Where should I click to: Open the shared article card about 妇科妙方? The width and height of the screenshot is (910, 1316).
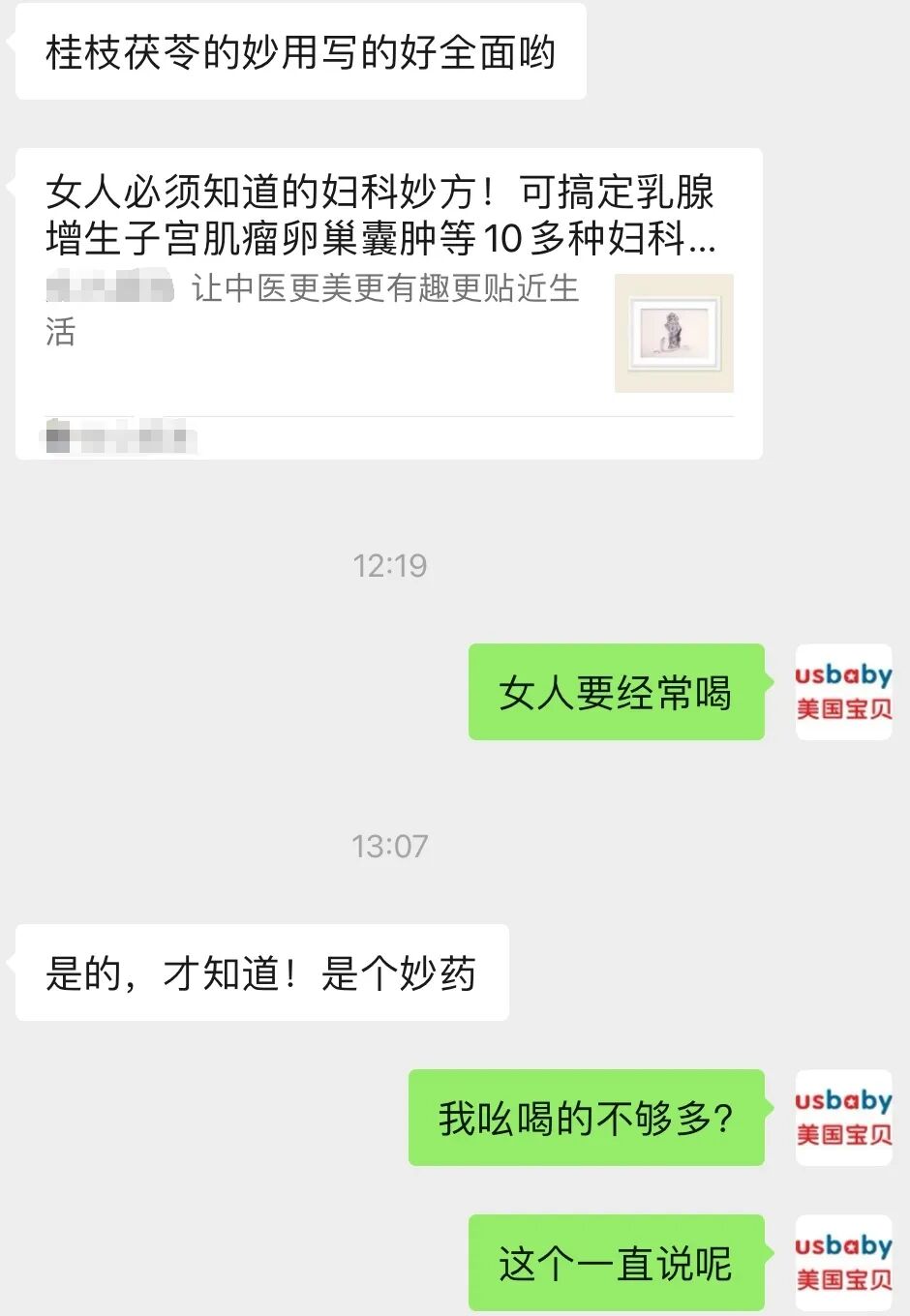point(389,304)
